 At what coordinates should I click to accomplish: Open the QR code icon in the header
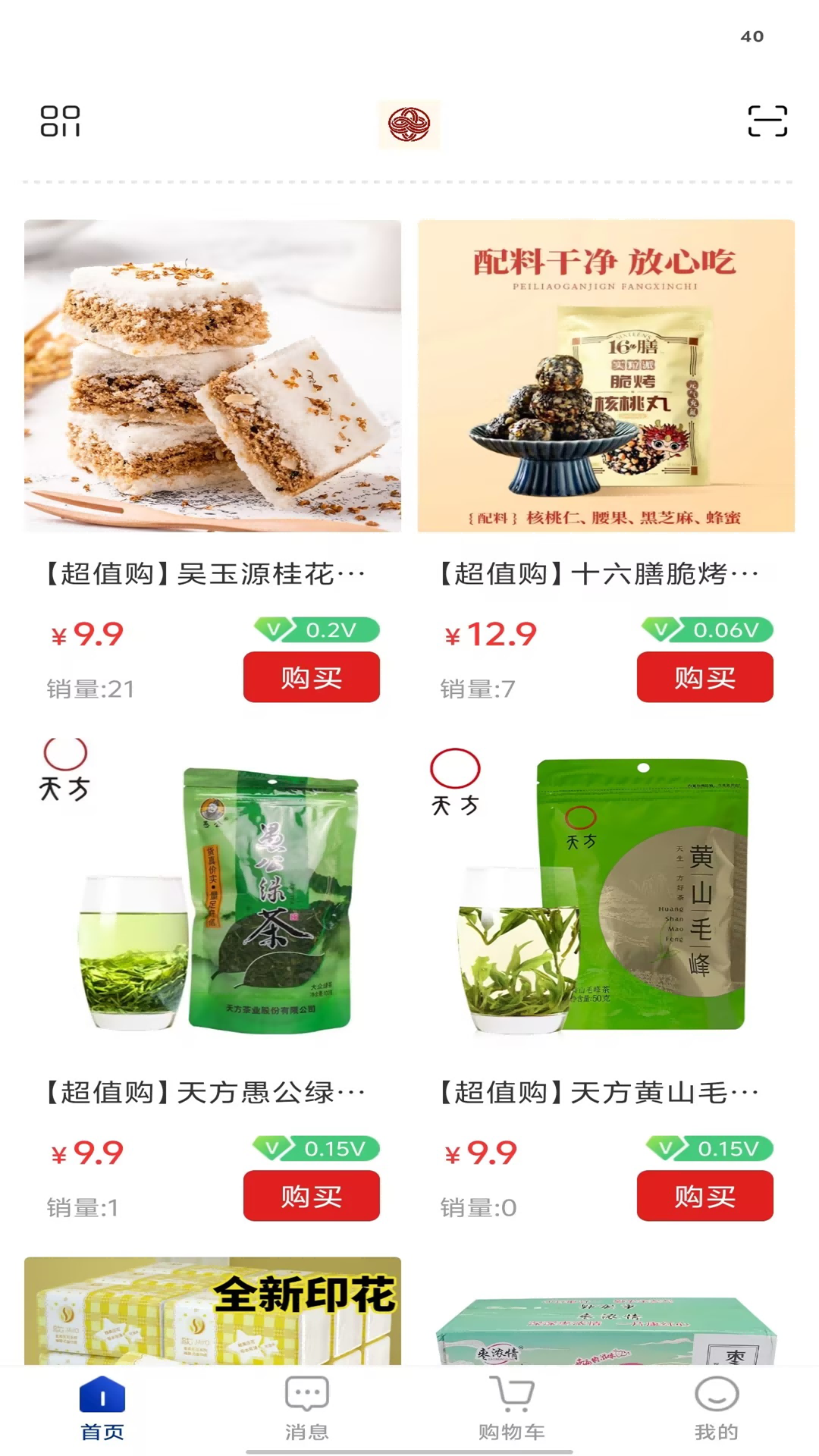60,121
